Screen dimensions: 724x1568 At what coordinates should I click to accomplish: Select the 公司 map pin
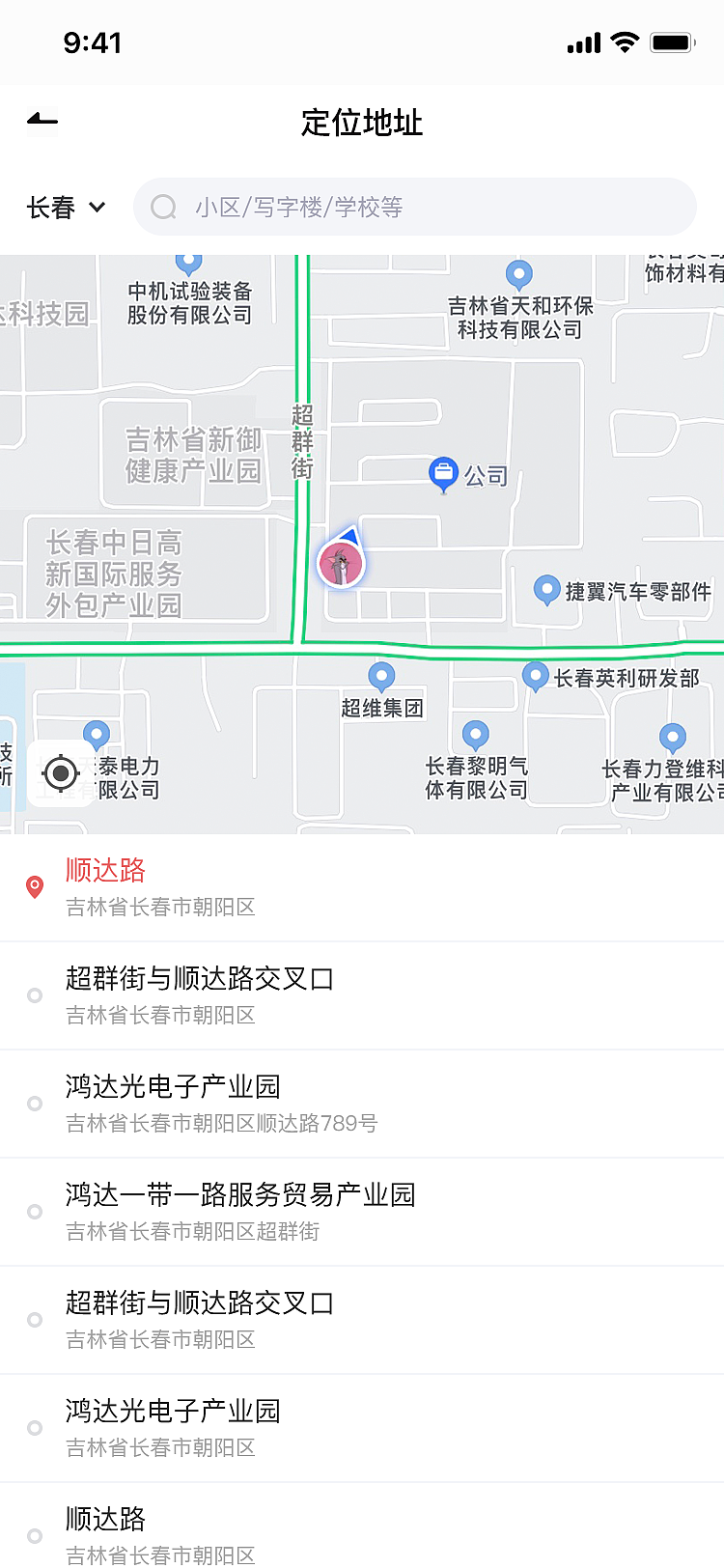[x=442, y=473]
